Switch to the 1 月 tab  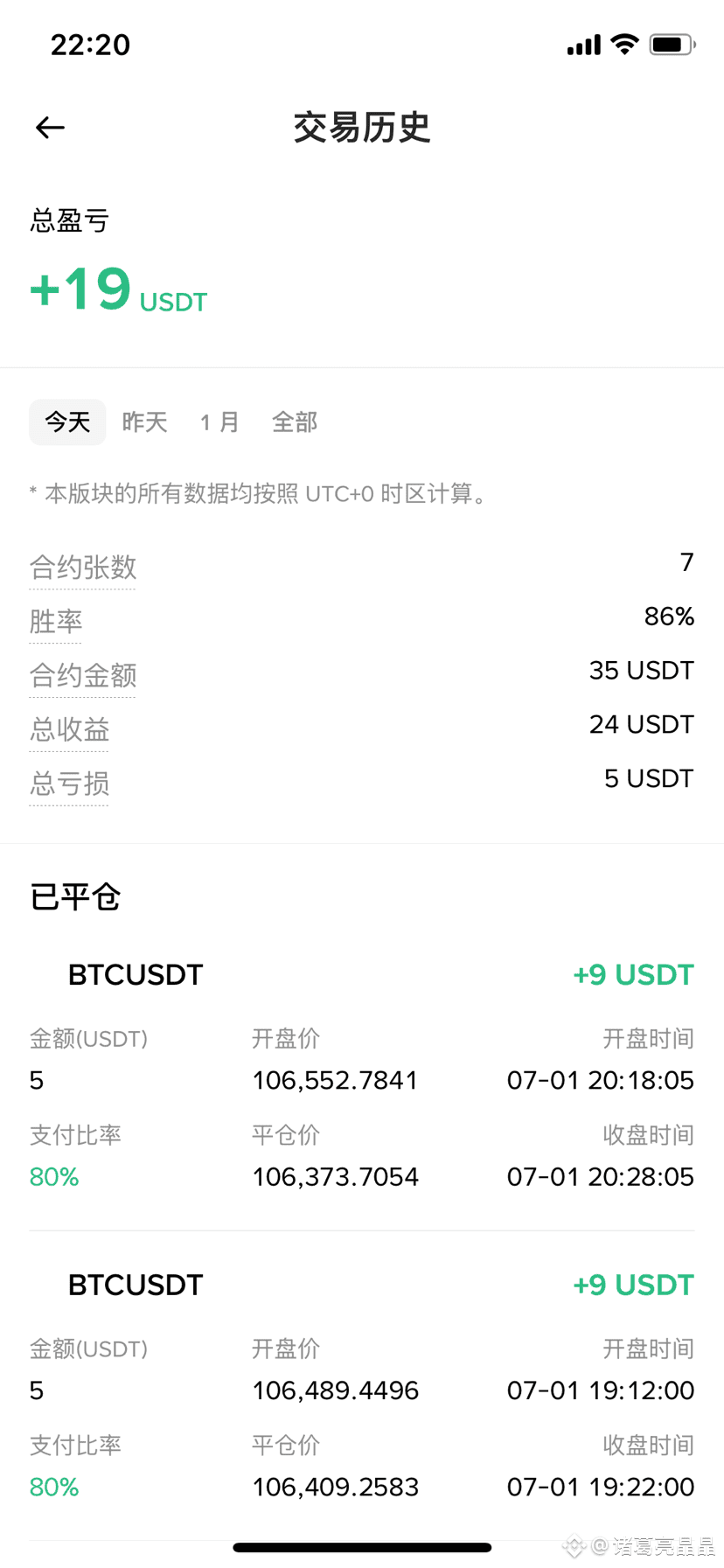219,422
